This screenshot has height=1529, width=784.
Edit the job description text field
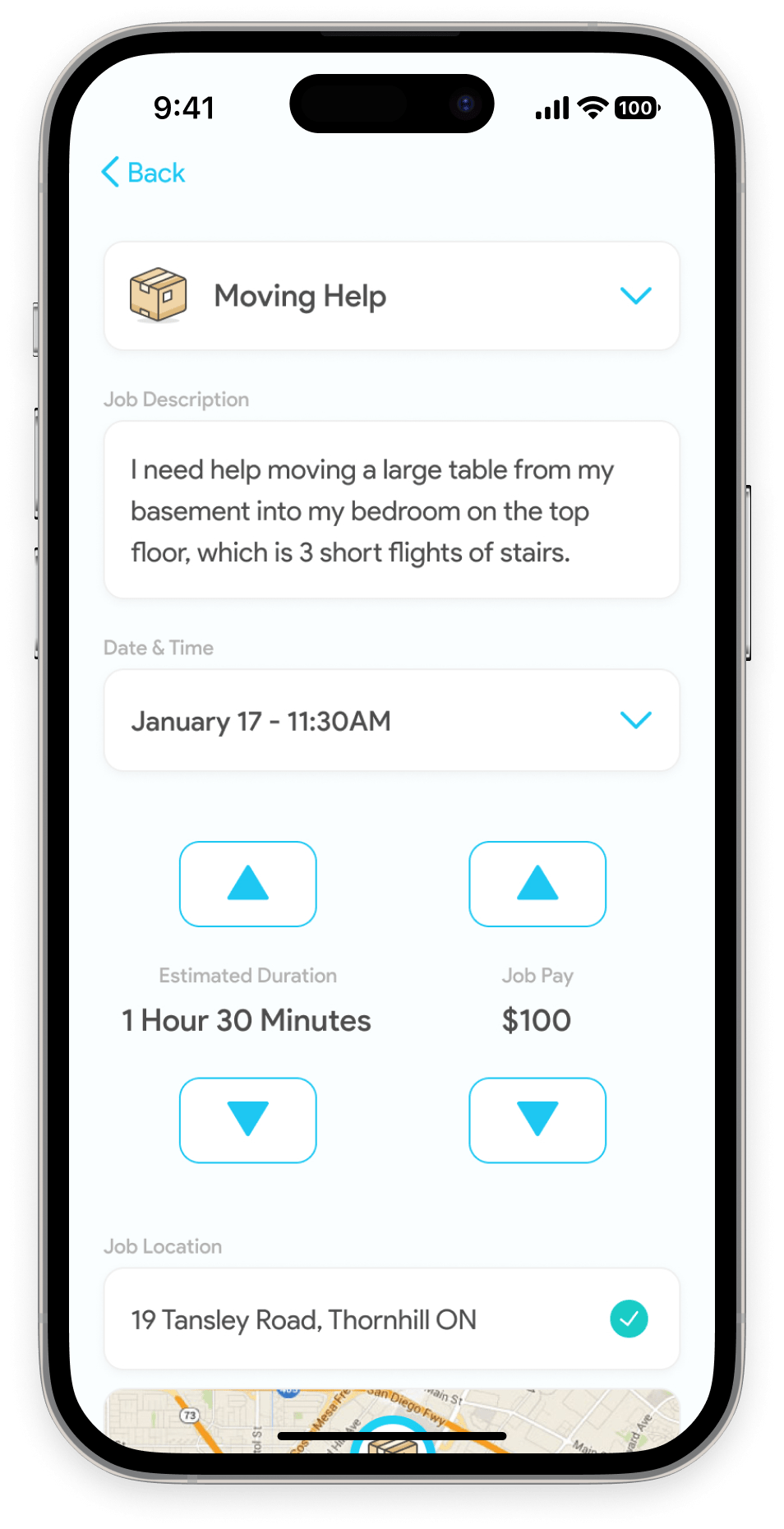coord(392,510)
